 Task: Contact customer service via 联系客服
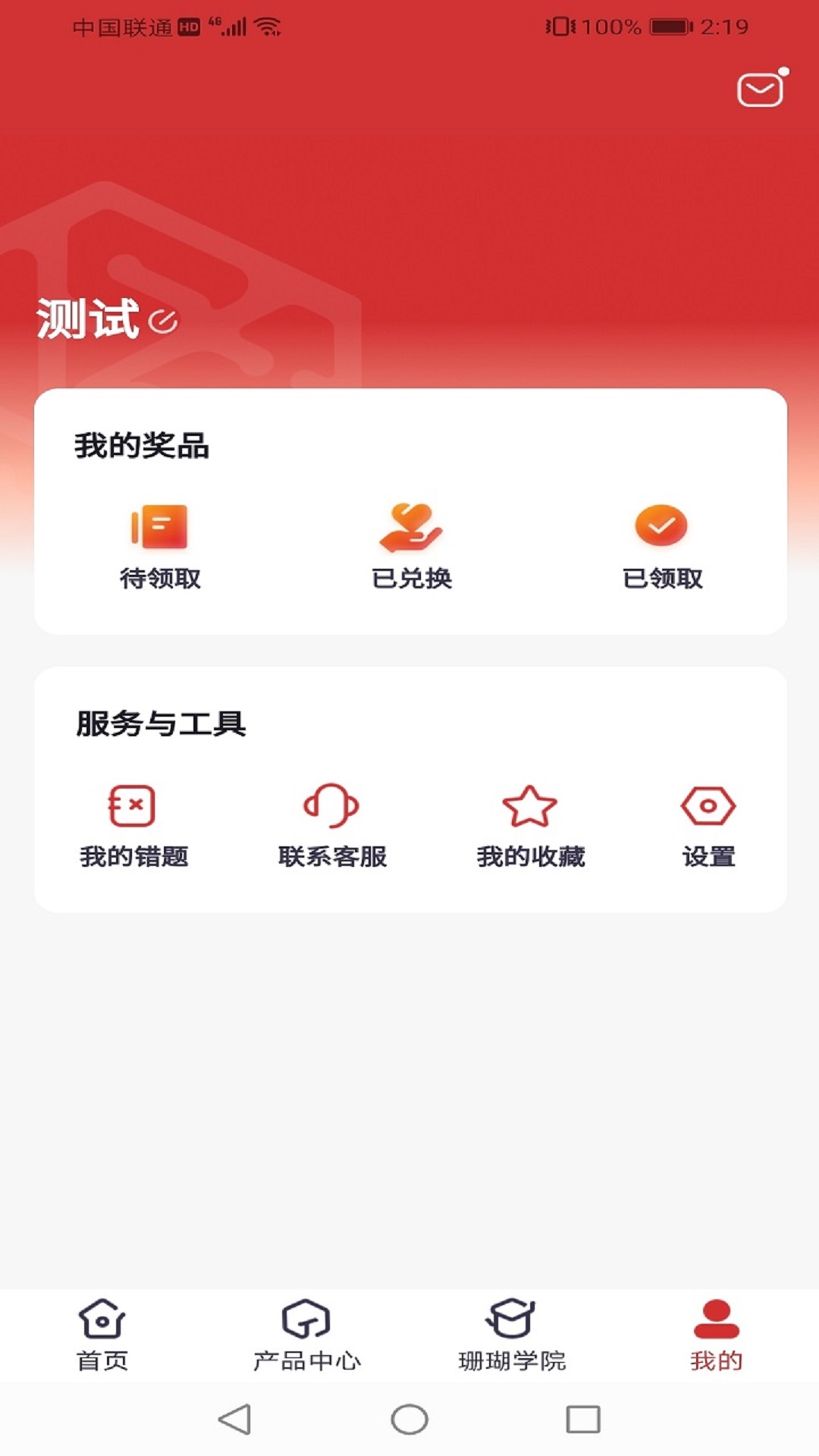(x=332, y=825)
